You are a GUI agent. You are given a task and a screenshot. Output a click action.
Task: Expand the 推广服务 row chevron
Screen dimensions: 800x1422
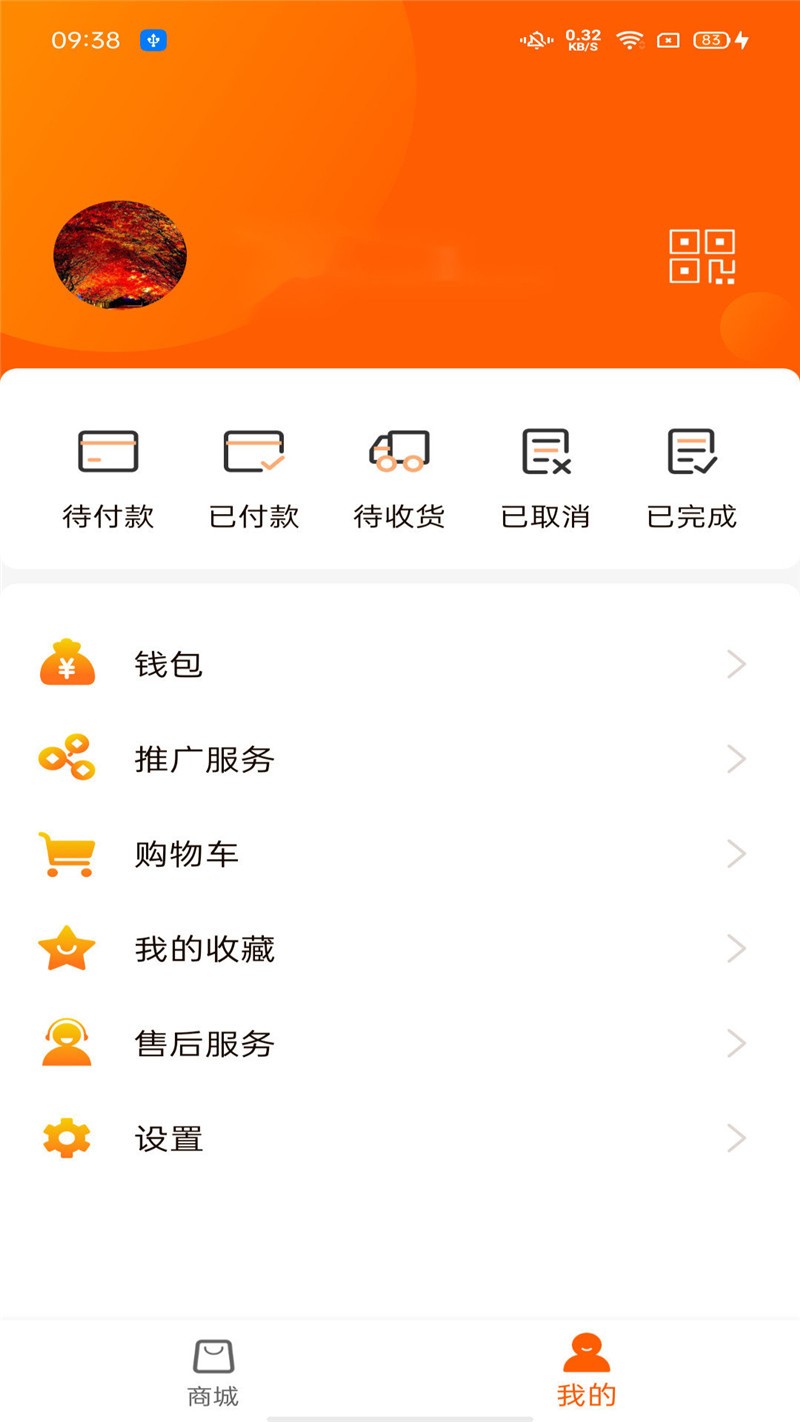click(737, 758)
